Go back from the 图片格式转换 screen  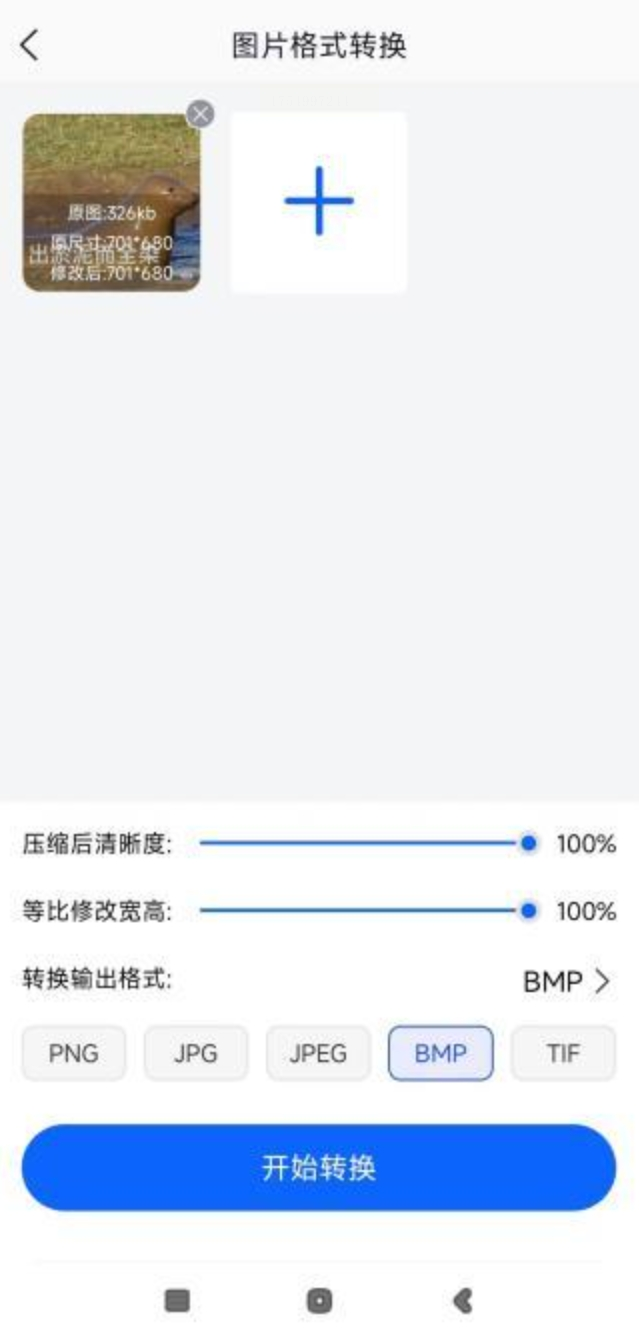pos(30,45)
